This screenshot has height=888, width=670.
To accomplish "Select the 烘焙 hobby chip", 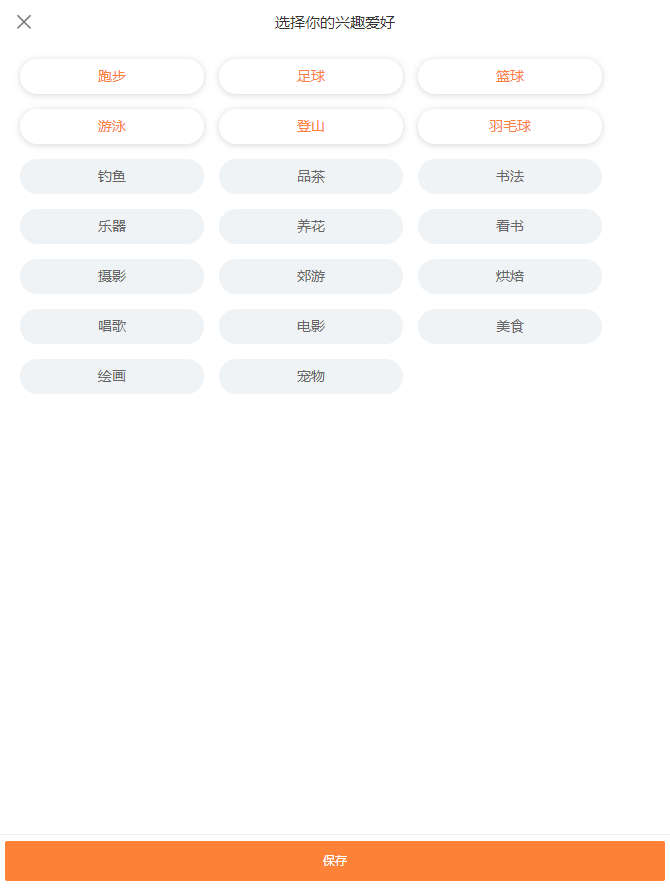I will pos(510,276).
